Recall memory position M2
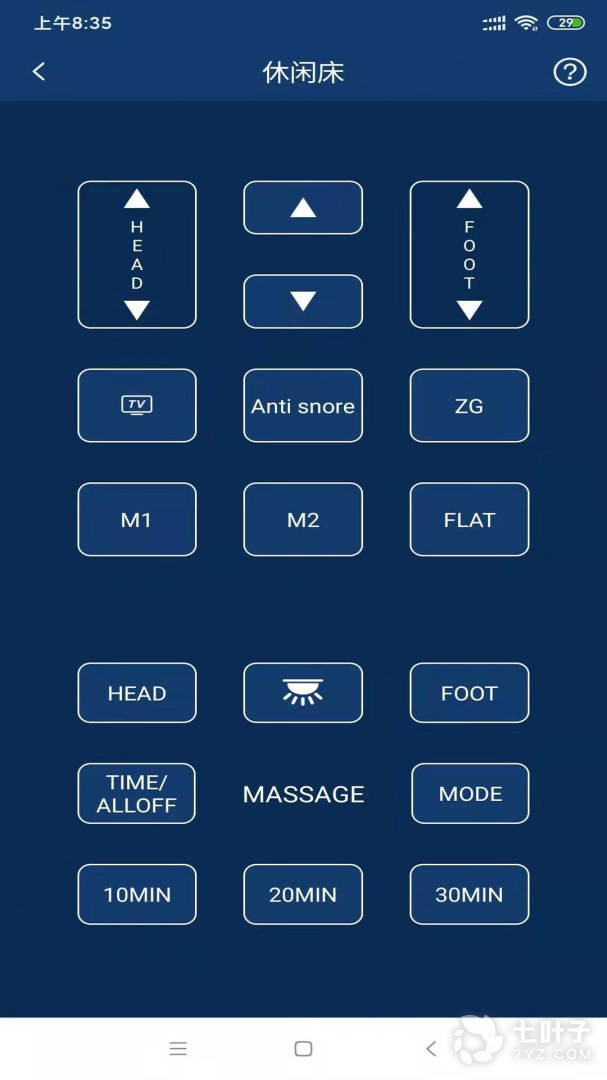 303,519
